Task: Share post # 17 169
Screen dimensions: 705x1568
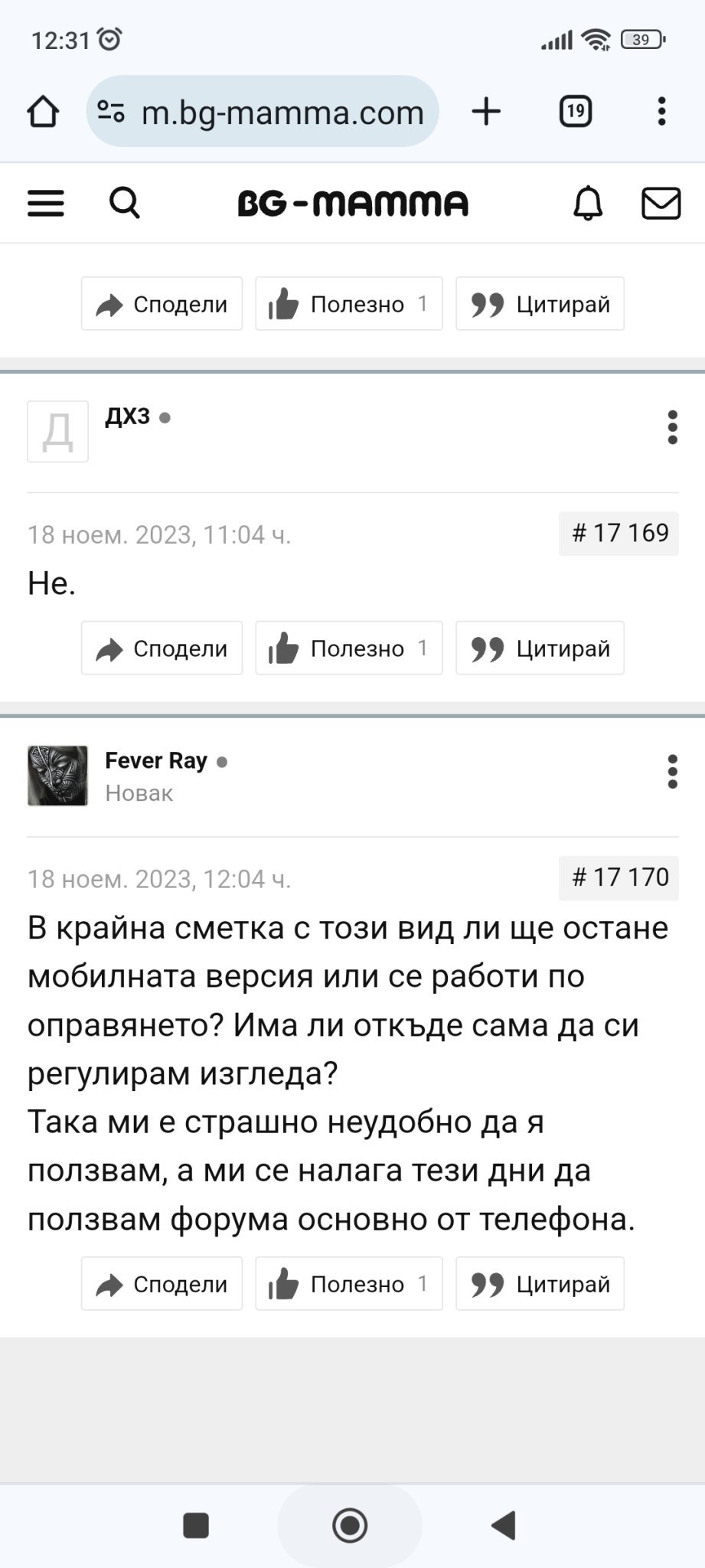Action: click(162, 648)
